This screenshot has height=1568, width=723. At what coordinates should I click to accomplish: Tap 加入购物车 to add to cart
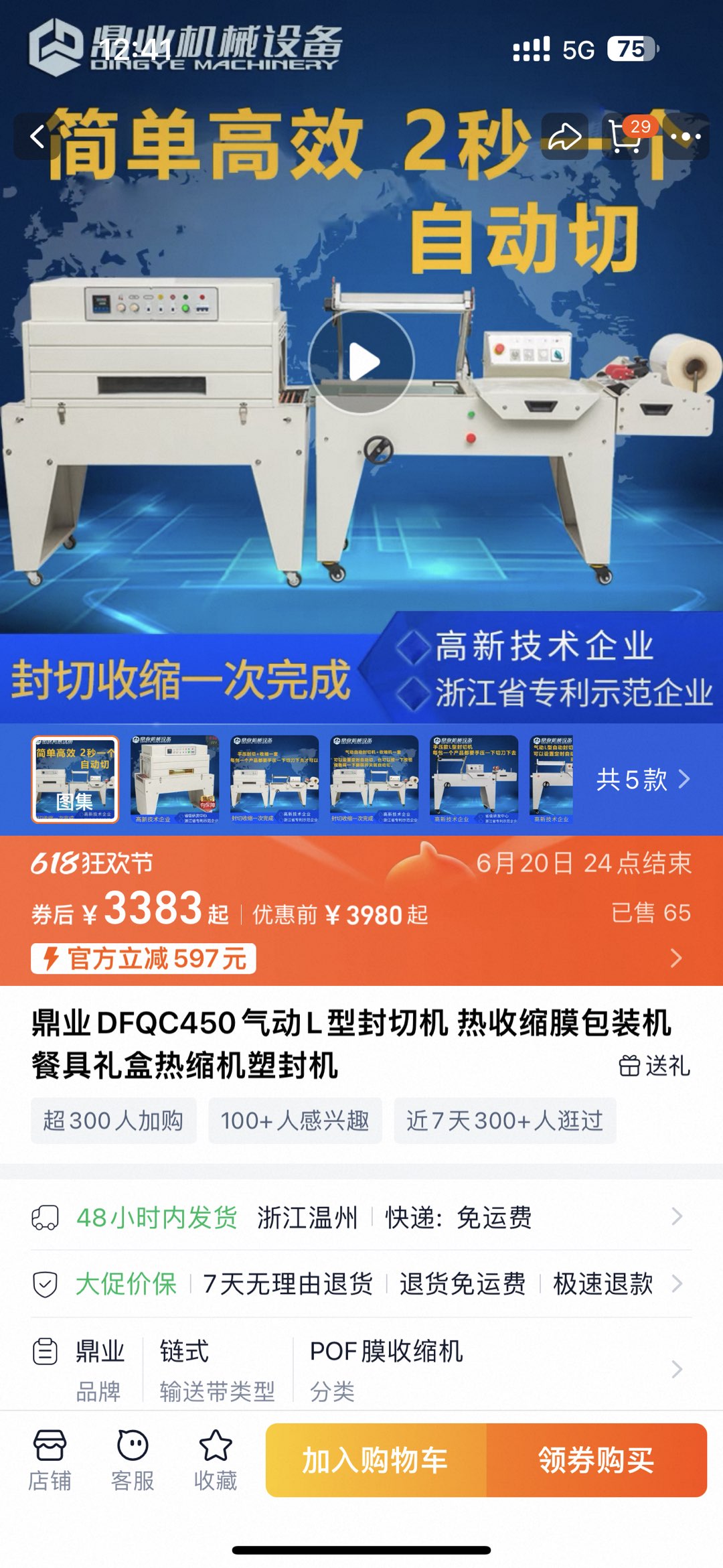[x=376, y=1460]
